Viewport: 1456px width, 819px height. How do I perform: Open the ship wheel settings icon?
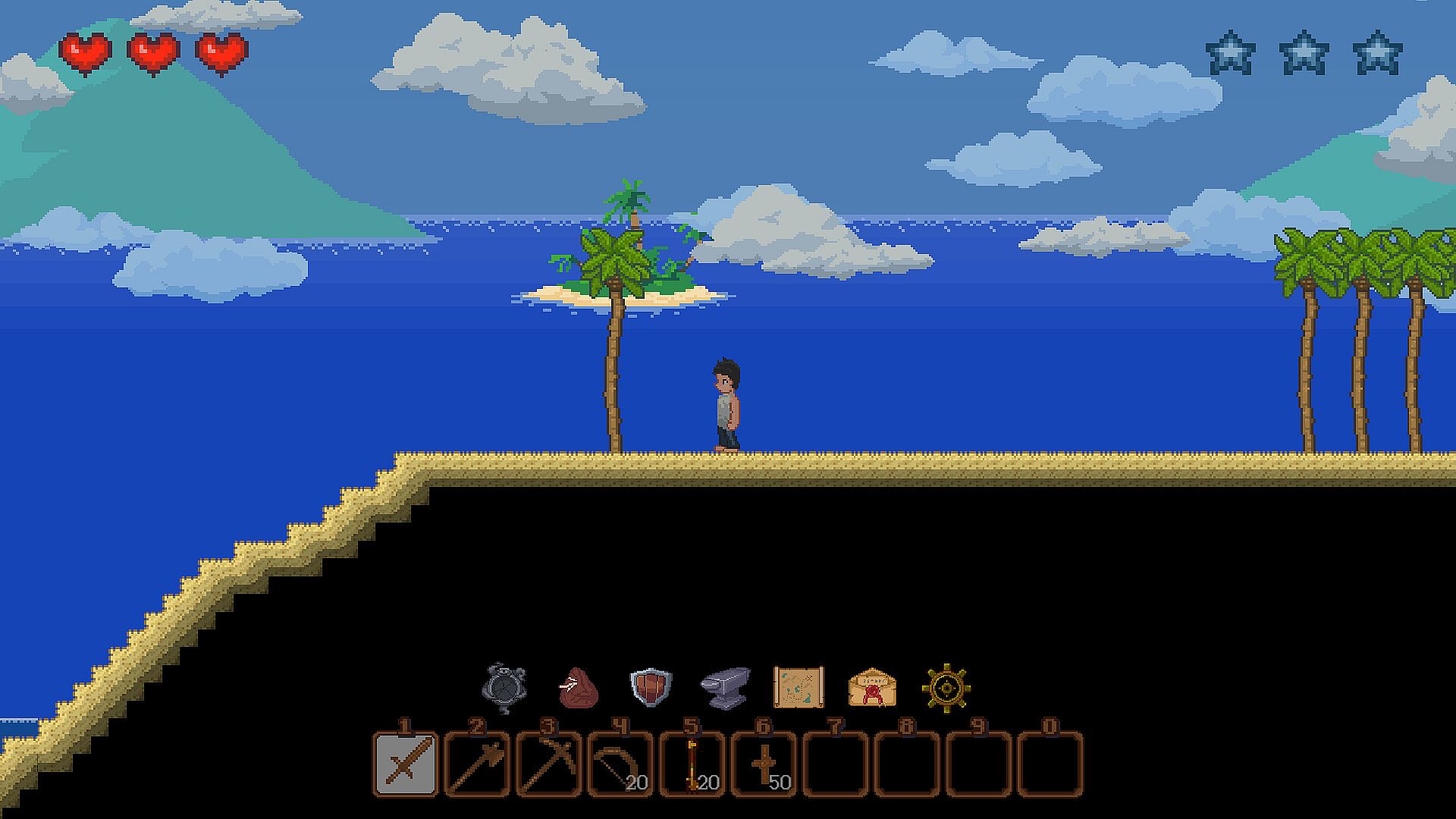[x=946, y=688]
